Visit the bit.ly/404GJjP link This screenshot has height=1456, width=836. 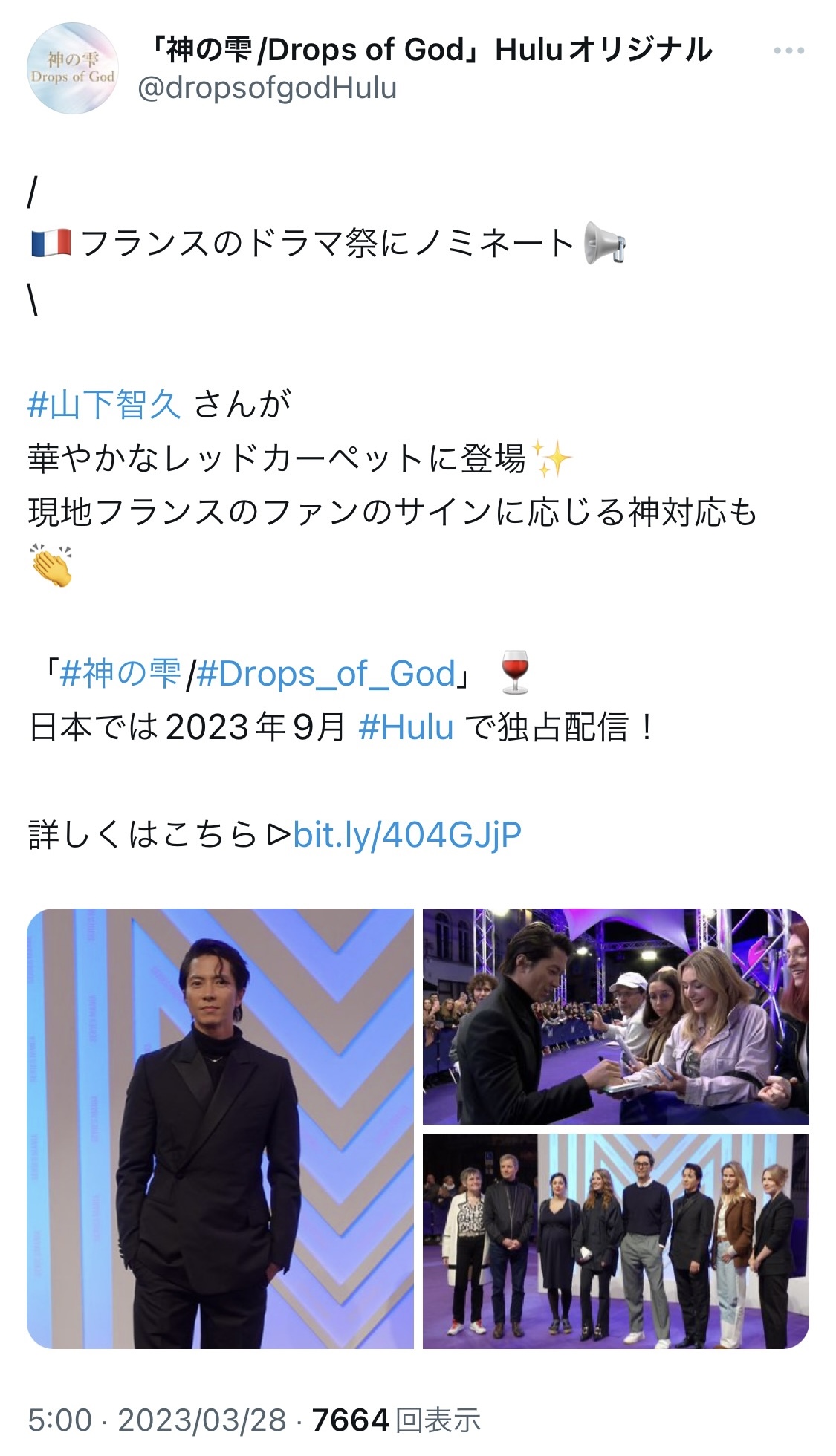point(407,834)
